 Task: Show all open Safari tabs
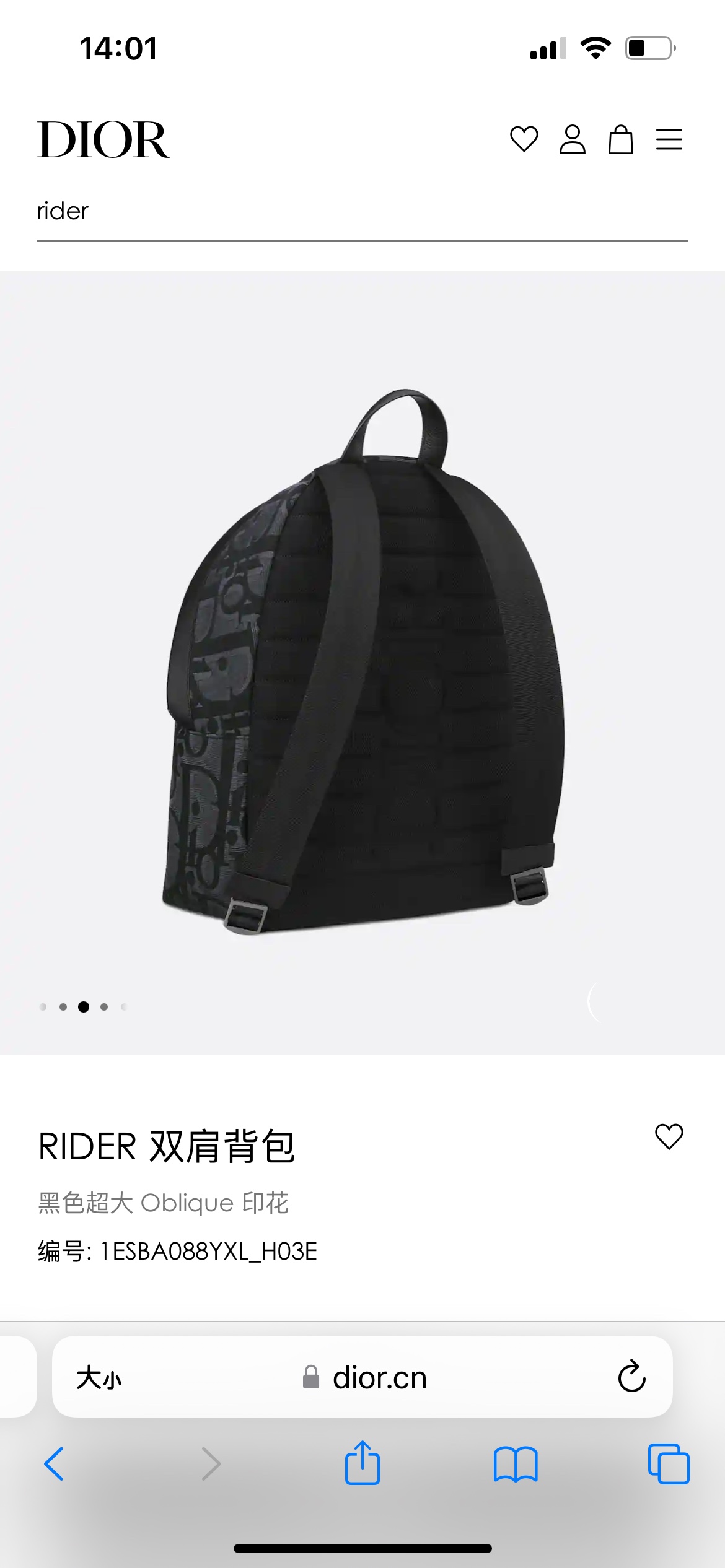click(669, 1464)
